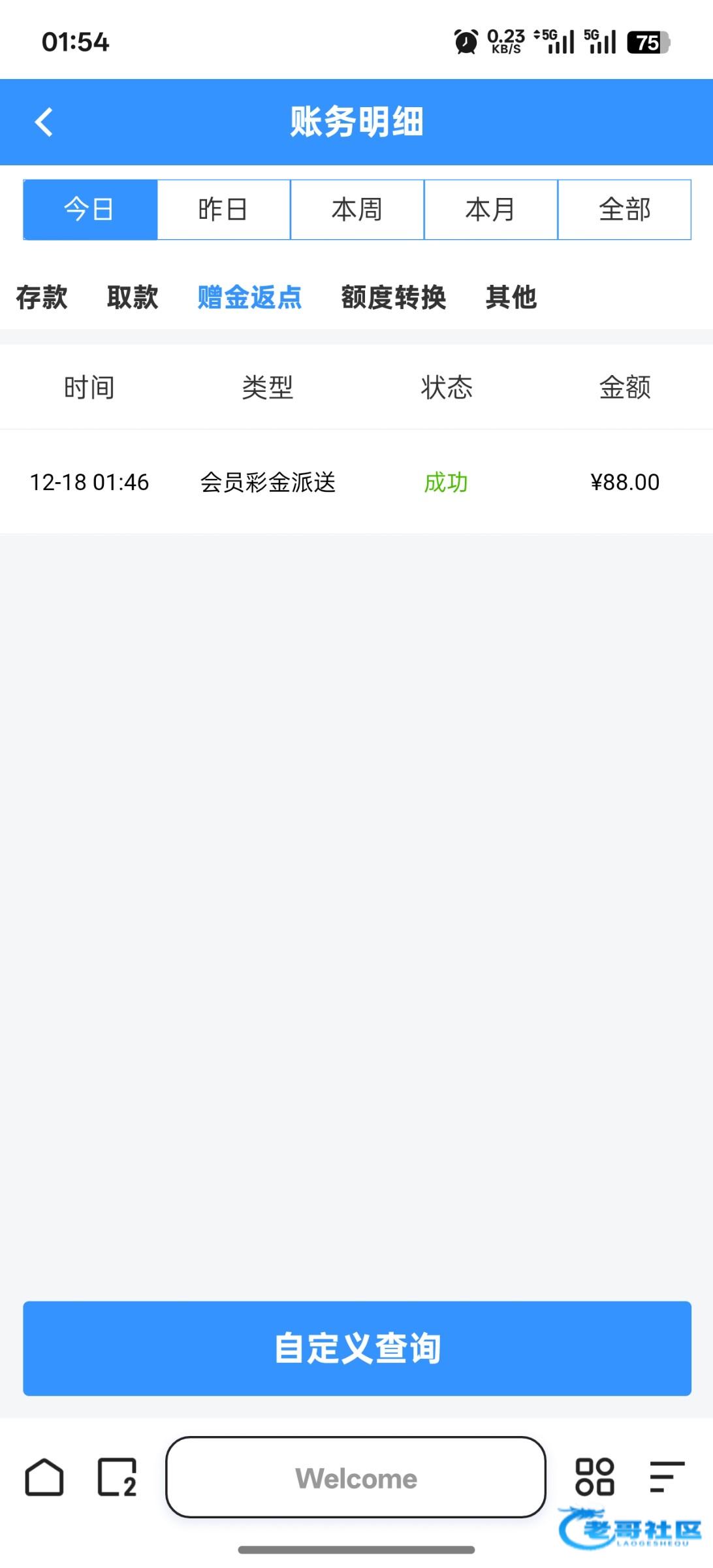Select the 今日 time filter
Image resolution: width=713 pixels, height=1568 pixels.
coord(90,210)
